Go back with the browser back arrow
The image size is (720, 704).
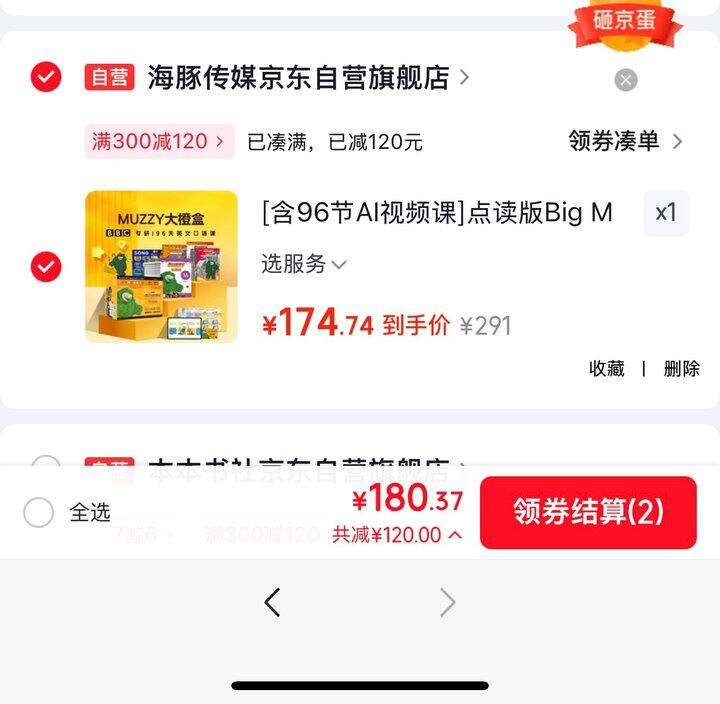click(x=272, y=602)
